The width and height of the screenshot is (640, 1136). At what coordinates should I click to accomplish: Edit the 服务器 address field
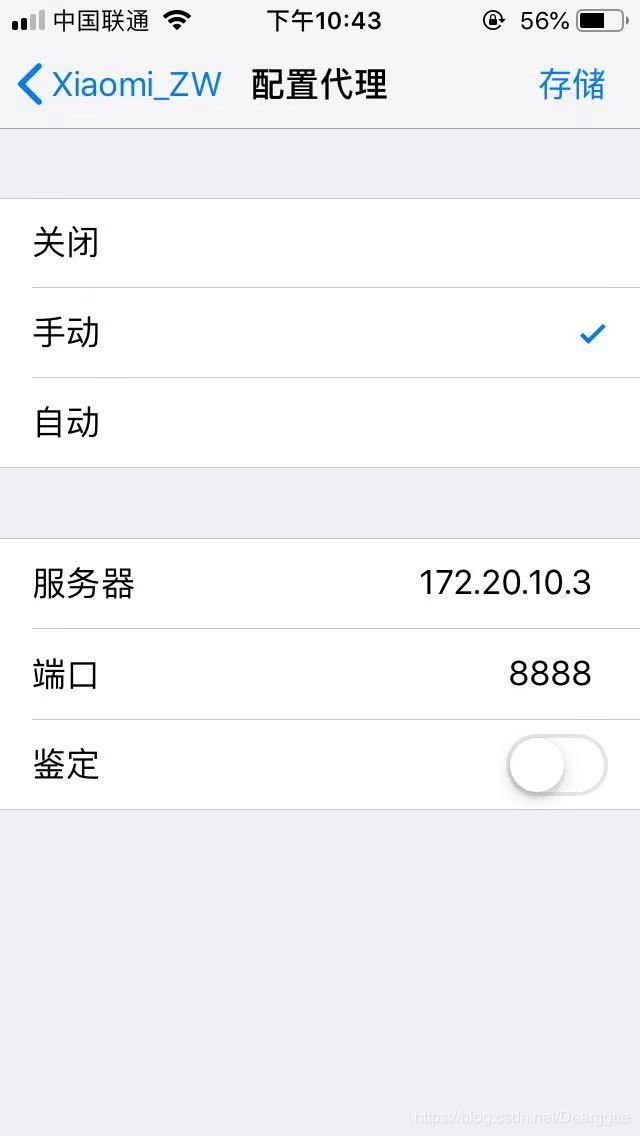coord(320,584)
